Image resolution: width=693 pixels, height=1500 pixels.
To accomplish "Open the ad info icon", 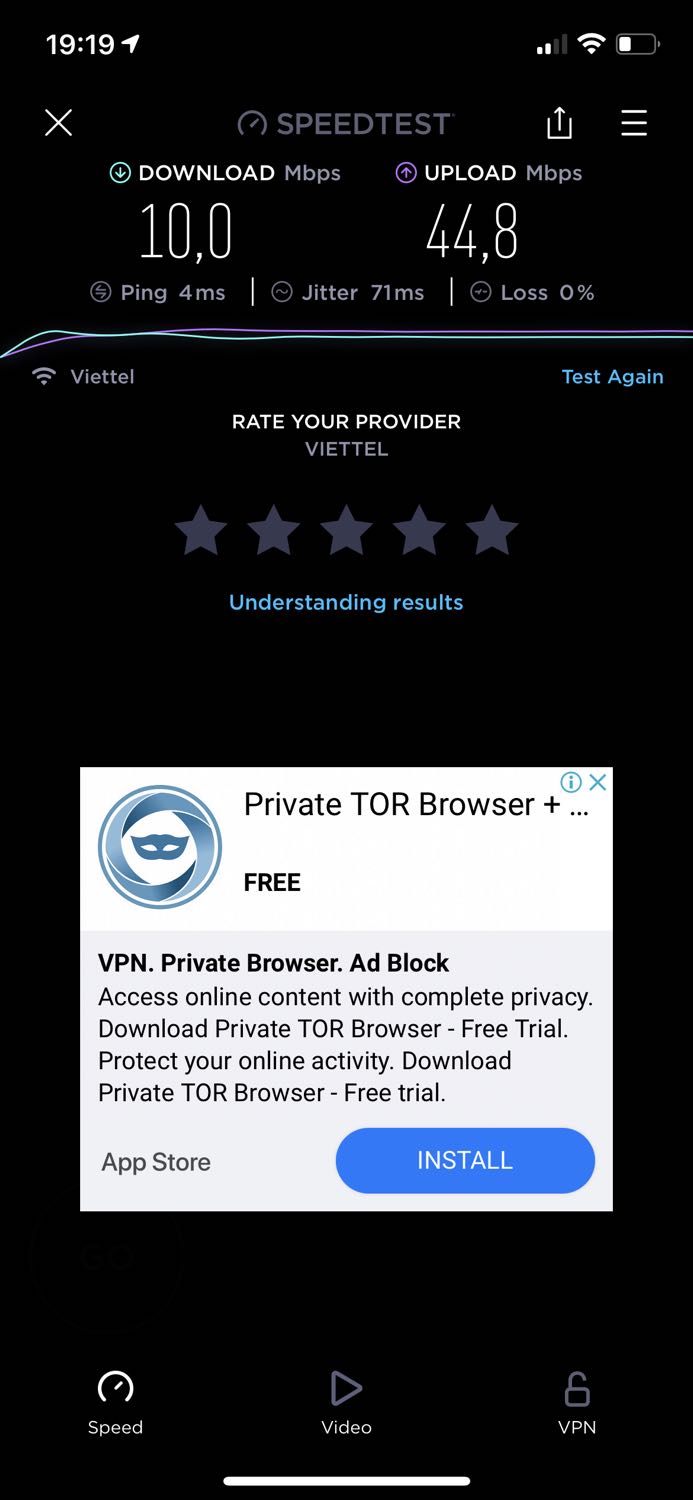I will pyautogui.click(x=571, y=782).
